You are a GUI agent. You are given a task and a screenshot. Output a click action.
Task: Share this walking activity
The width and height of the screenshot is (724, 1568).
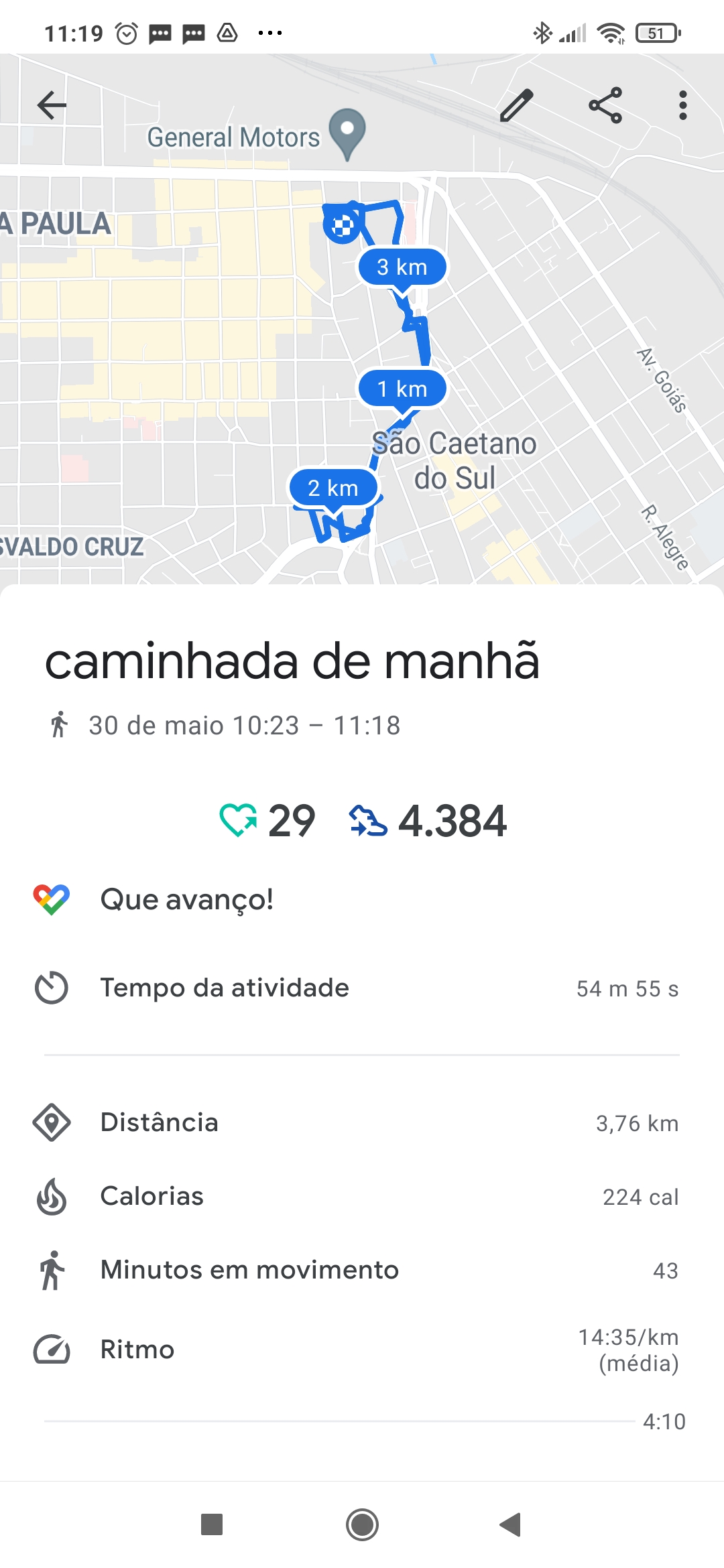click(x=605, y=105)
